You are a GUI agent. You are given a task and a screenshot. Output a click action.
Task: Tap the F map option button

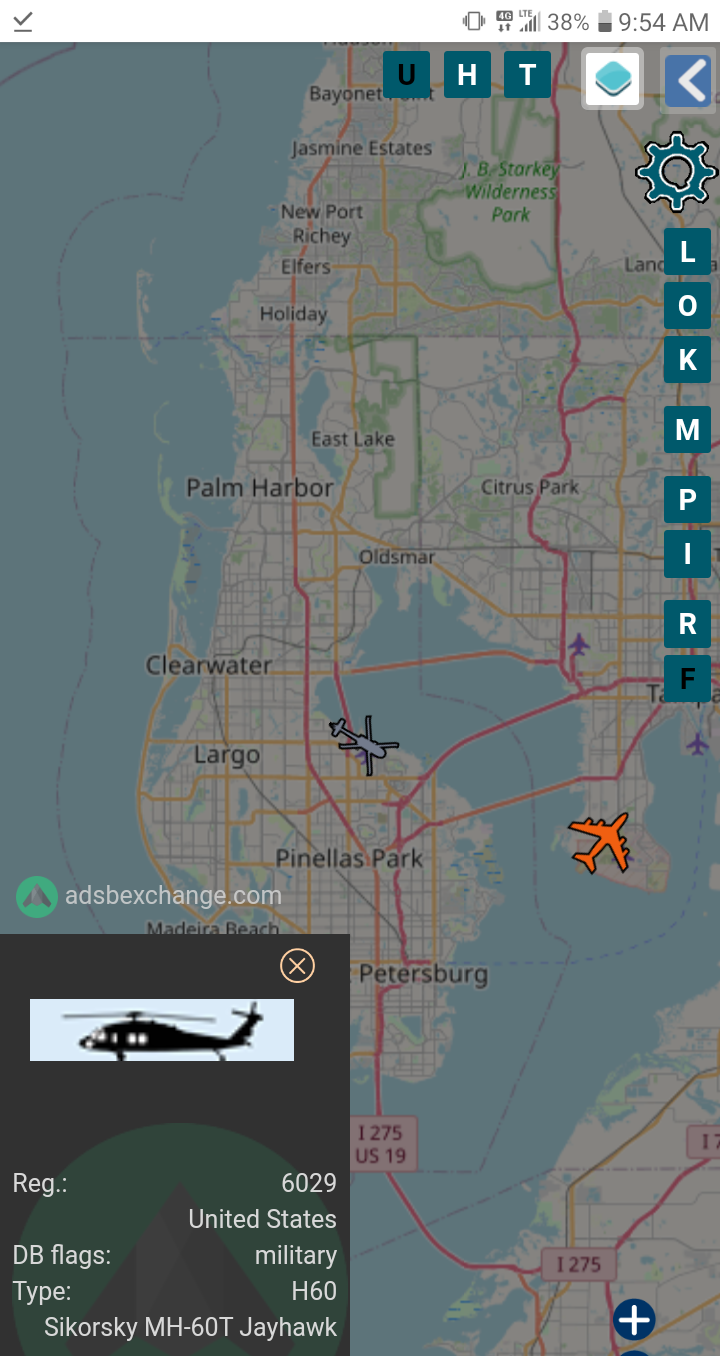pyautogui.click(x=687, y=679)
